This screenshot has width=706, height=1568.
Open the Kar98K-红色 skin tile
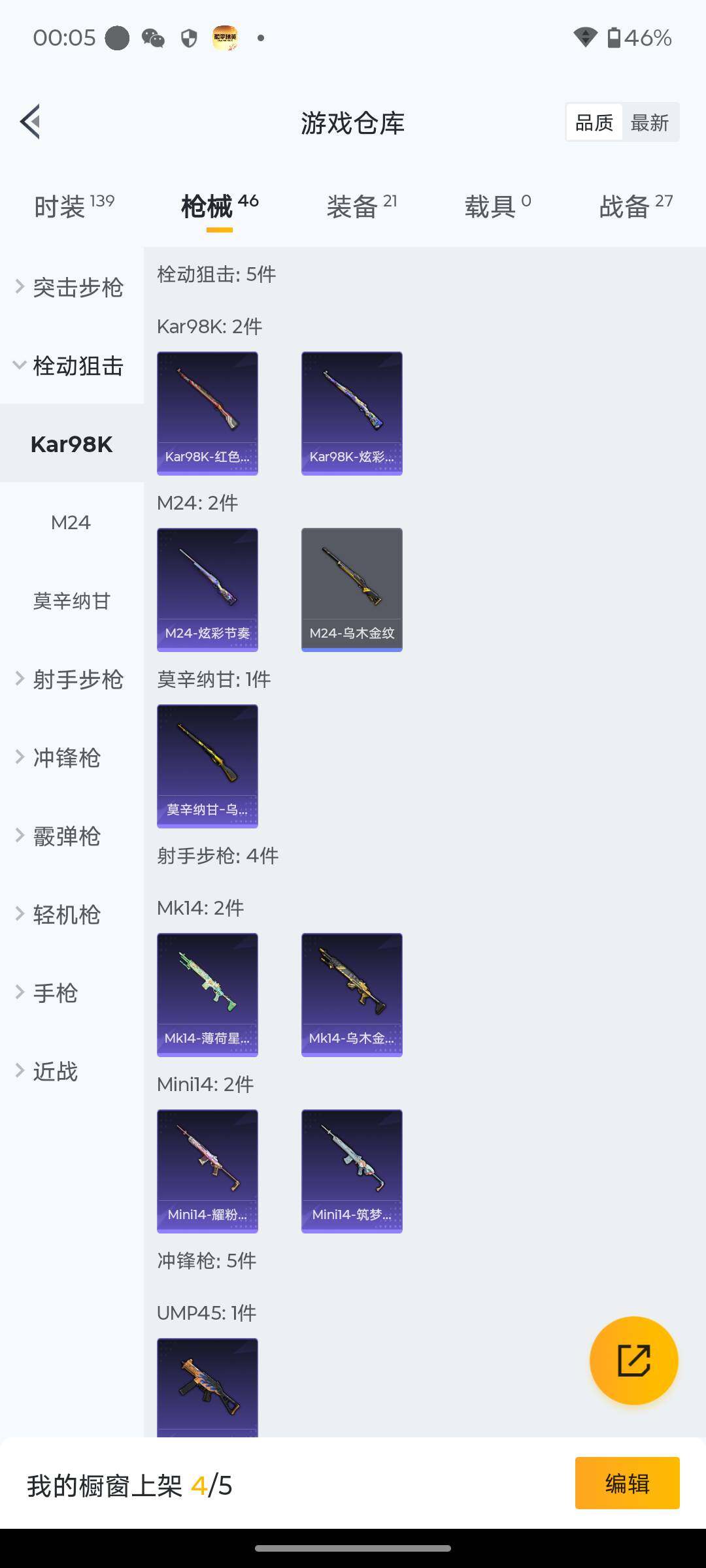pos(207,413)
